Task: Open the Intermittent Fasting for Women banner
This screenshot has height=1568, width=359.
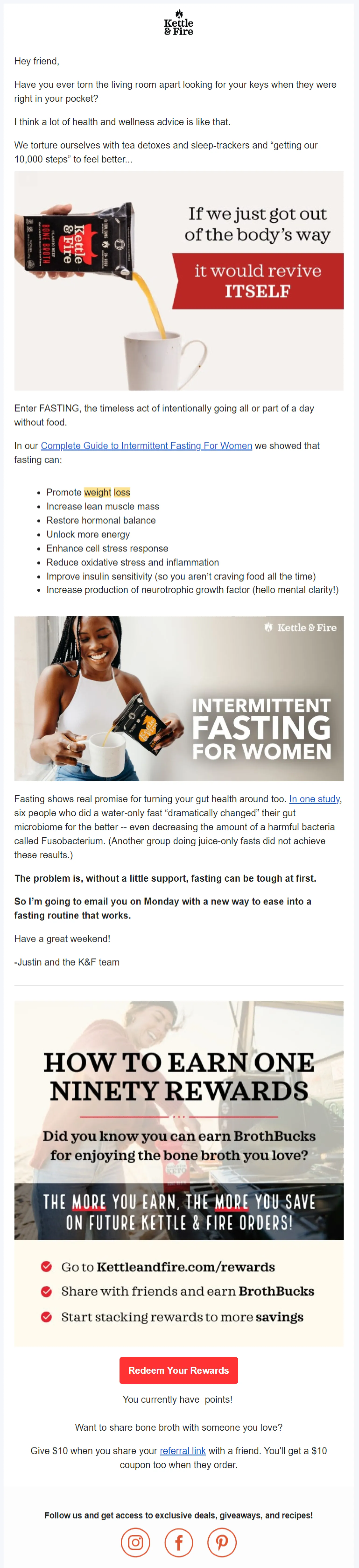Action: 179,699
